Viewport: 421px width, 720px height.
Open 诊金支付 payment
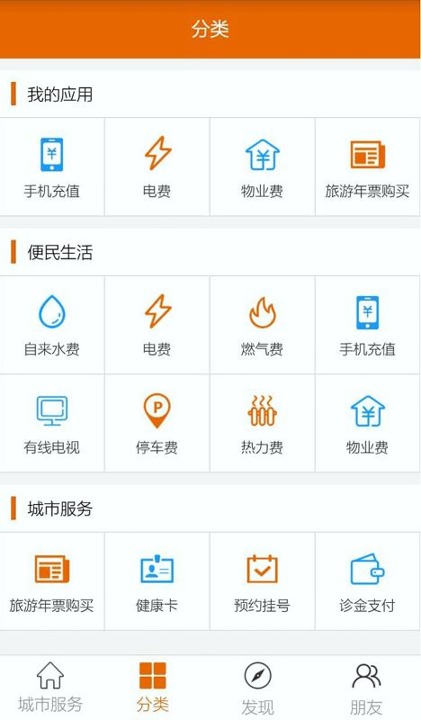(368, 581)
